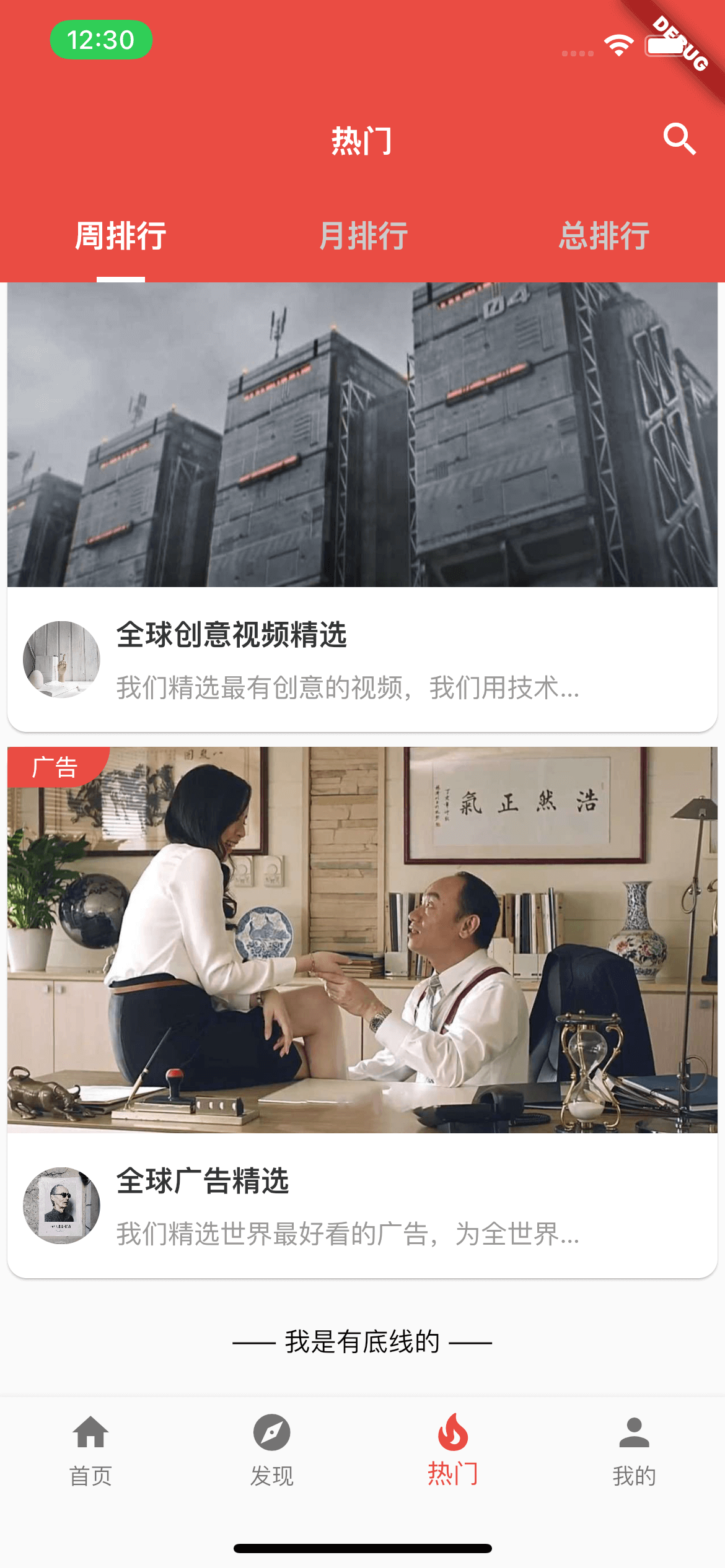
Task: Switch to the 我的 tab
Action: pos(634,1449)
